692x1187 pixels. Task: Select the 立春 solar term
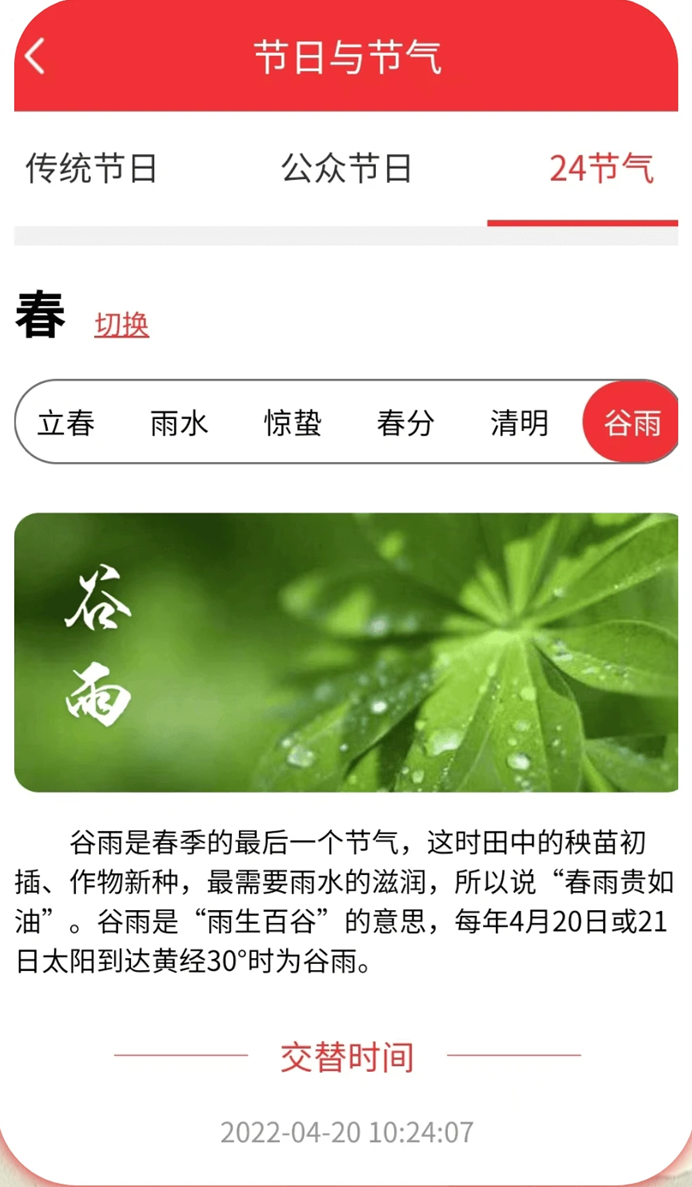(66, 423)
